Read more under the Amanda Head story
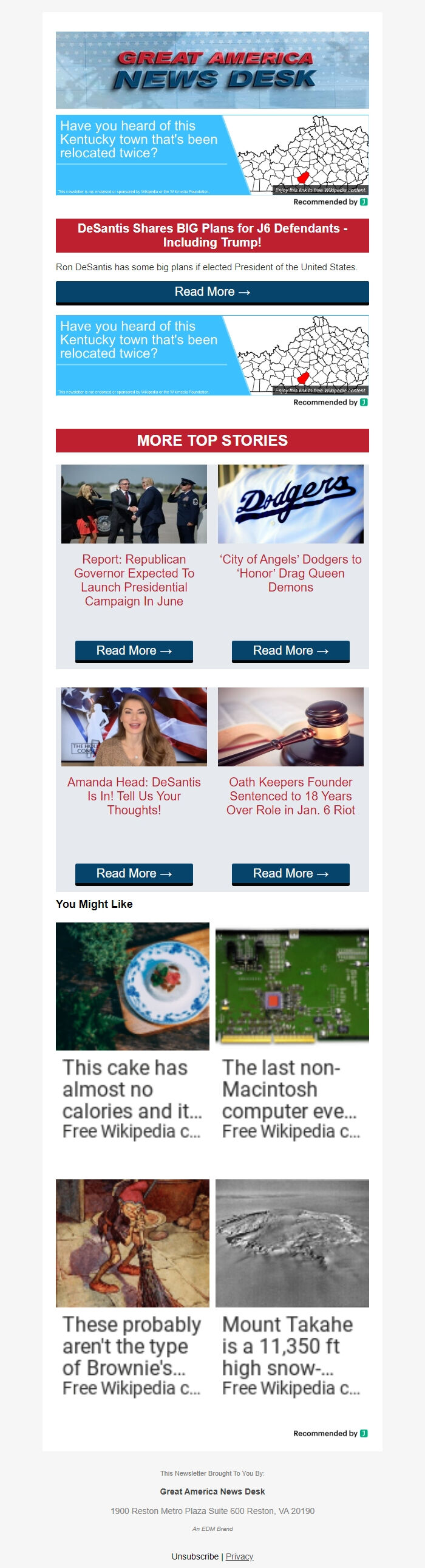 [134, 873]
